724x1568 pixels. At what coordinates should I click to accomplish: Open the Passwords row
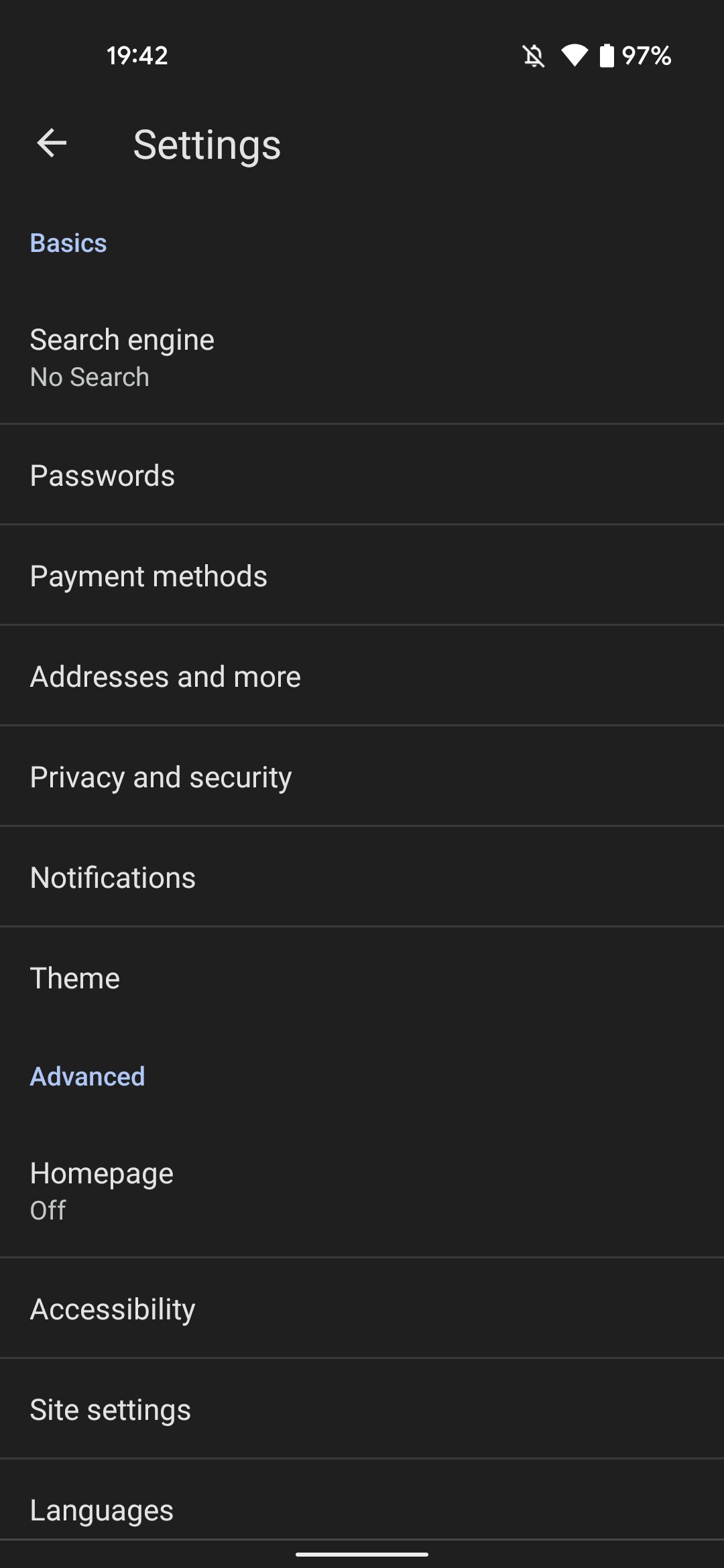(x=362, y=475)
